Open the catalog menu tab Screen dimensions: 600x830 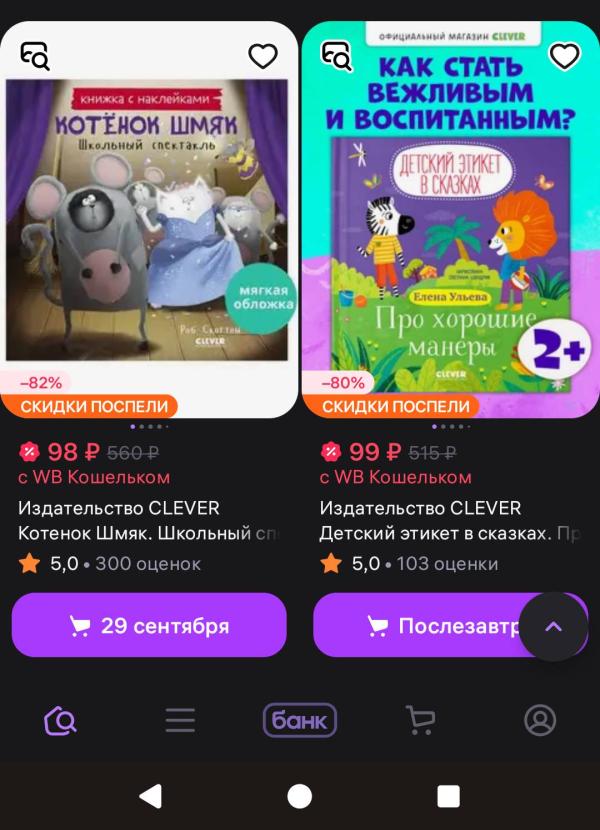click(x=180, y=720)
